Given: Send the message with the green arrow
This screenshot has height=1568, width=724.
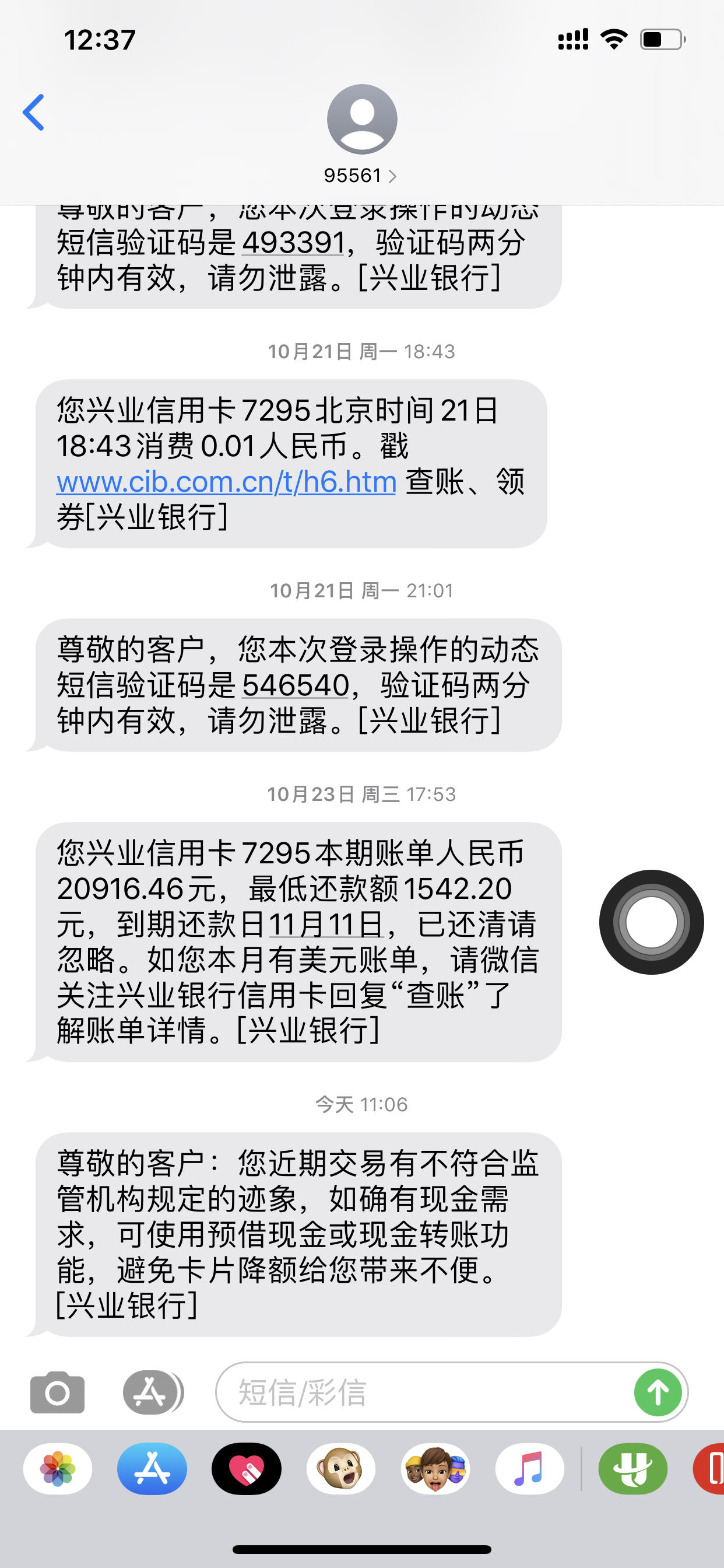Looking at the screenshot, I should click(x=658, y=1392).
